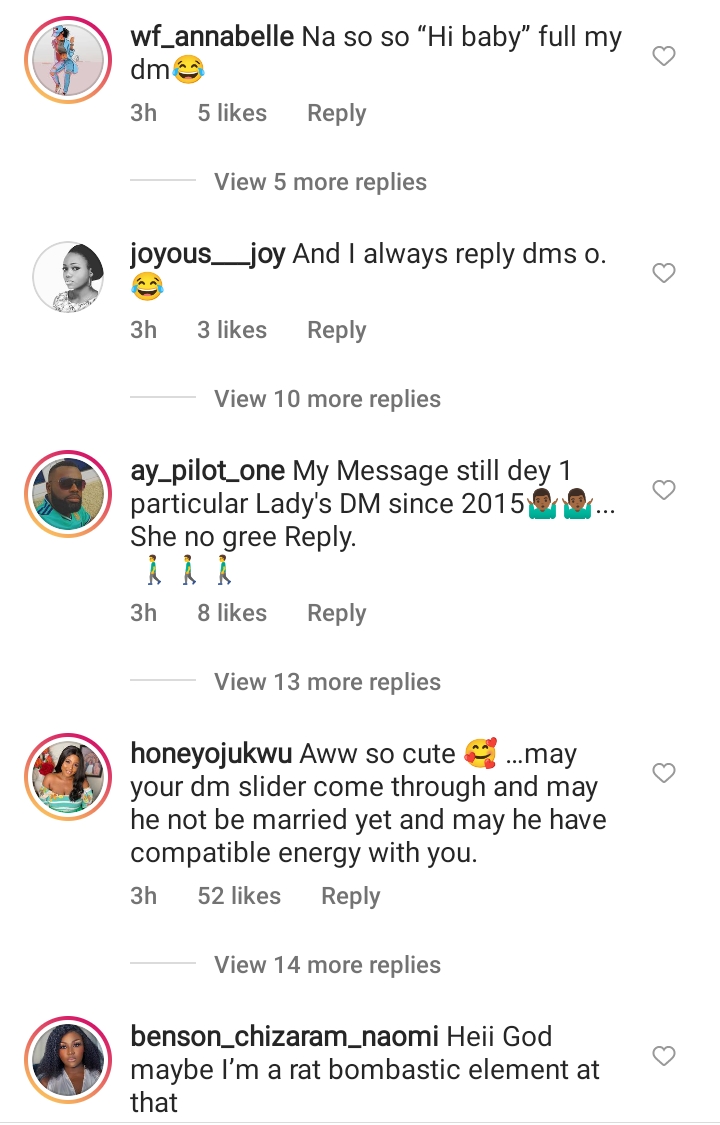Viewport: 720px width, 1125px height.
Task: View who liked honeyojukwu's comment, 52 likes
Action: pos(239,896)
